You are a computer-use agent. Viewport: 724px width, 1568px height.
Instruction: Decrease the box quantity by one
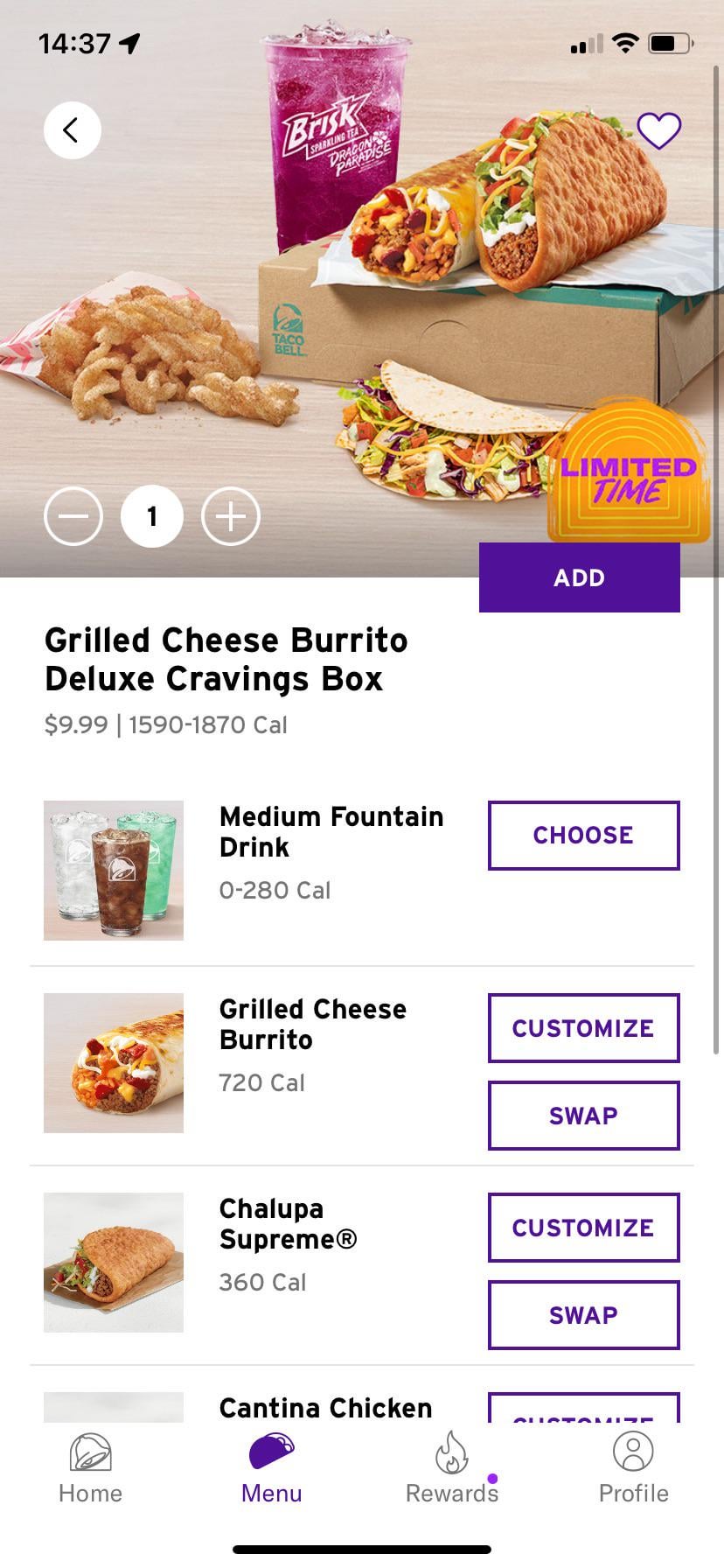click(x=73, y=517)
